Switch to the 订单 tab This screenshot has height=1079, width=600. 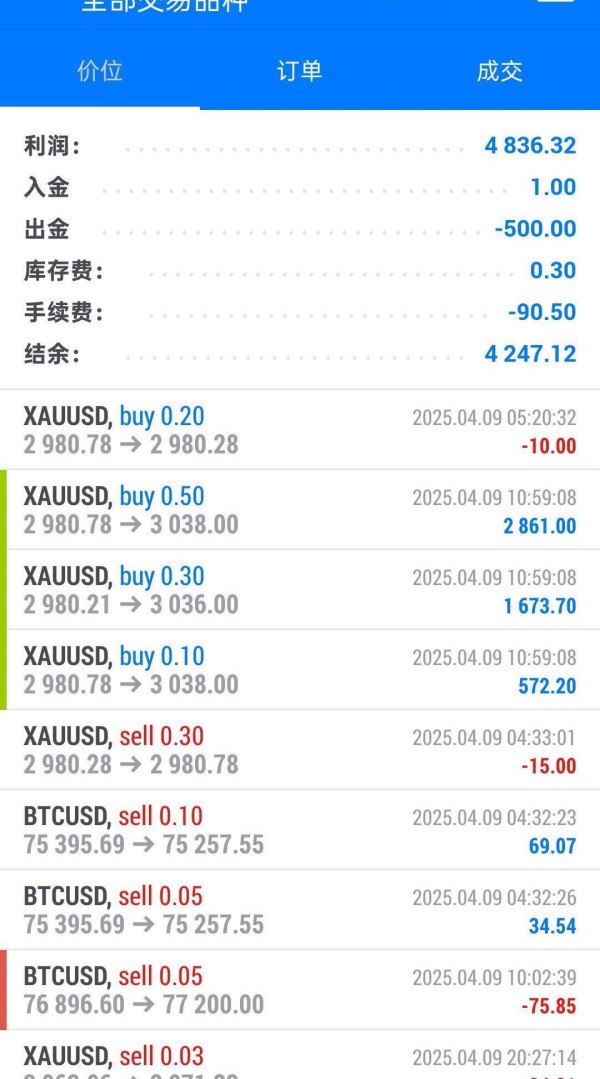click(x=299, y=71)
